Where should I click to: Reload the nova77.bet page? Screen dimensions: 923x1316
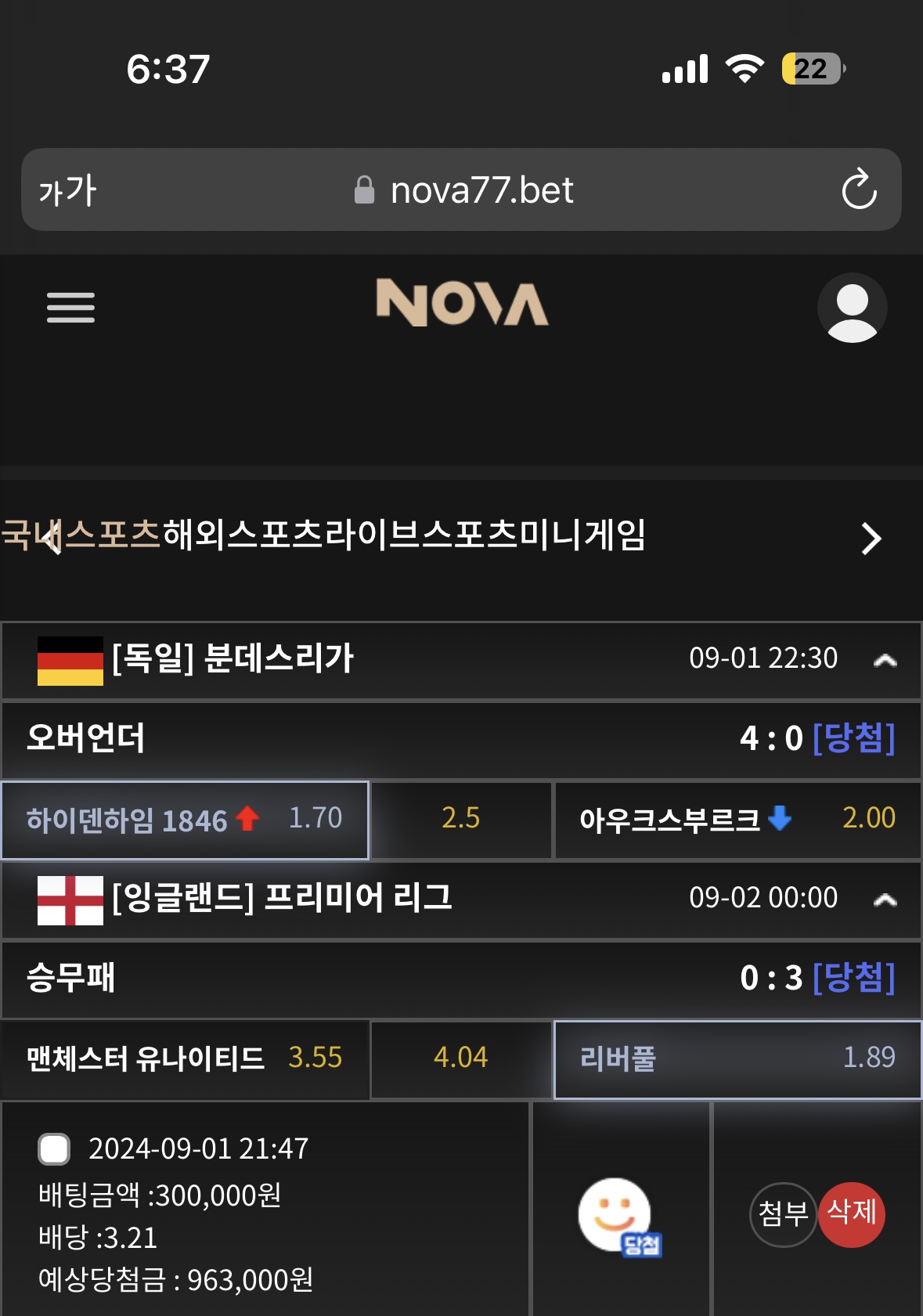(x=859, y=189)
